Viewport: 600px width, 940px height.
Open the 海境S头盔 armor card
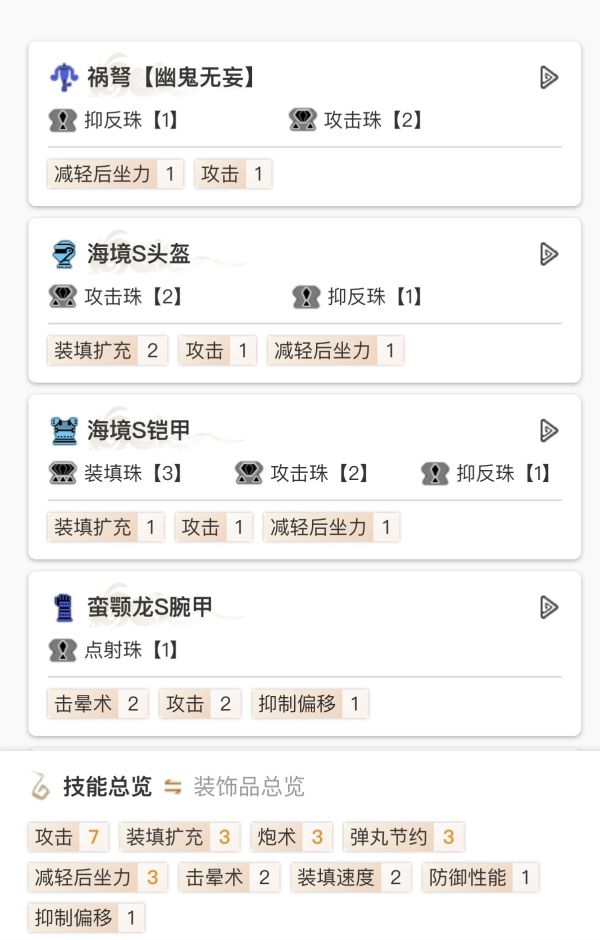click(x=138, y=254)
